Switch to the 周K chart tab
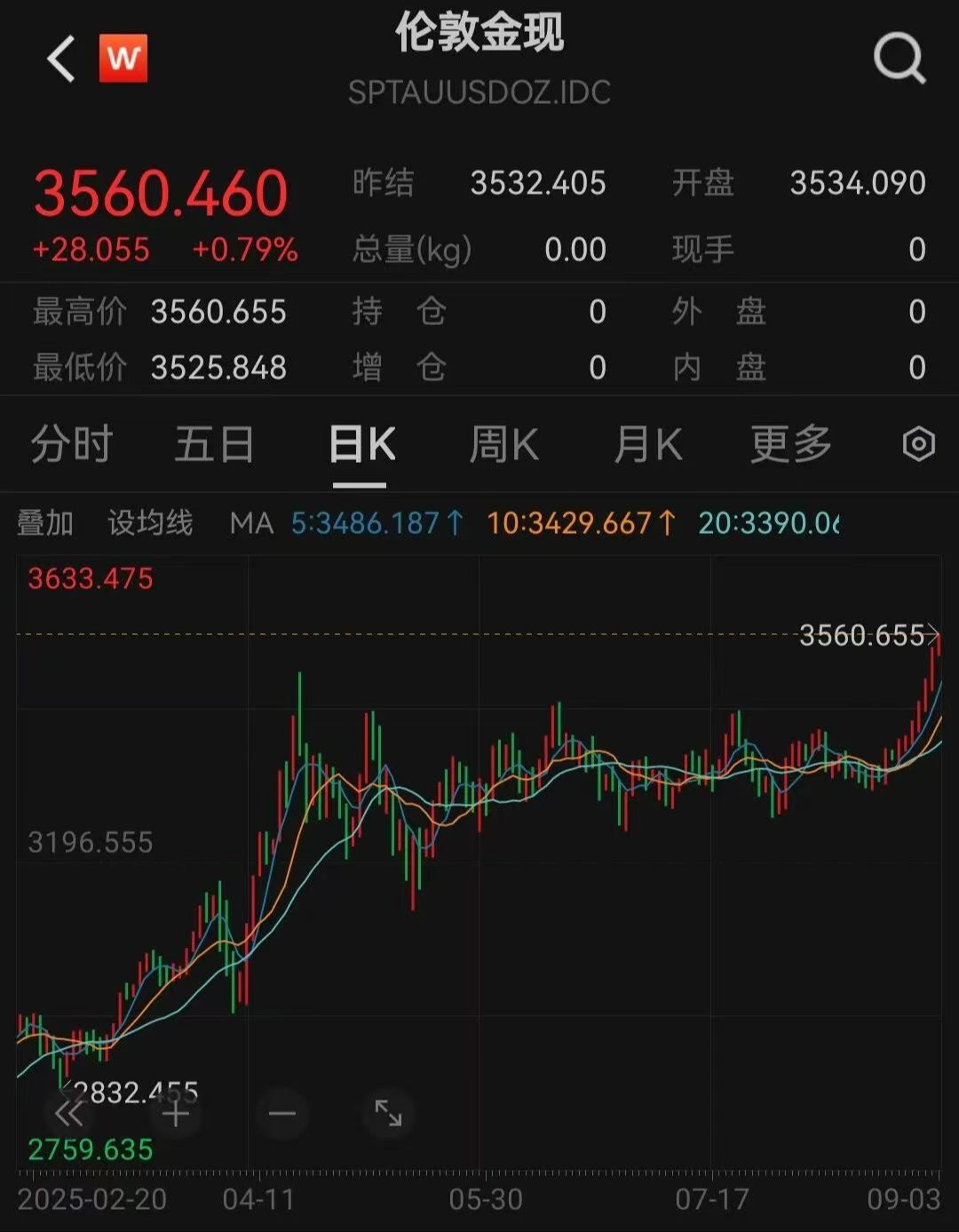Image resolution: width=959 pixels, height=1232 pixels. click(503, 445)
